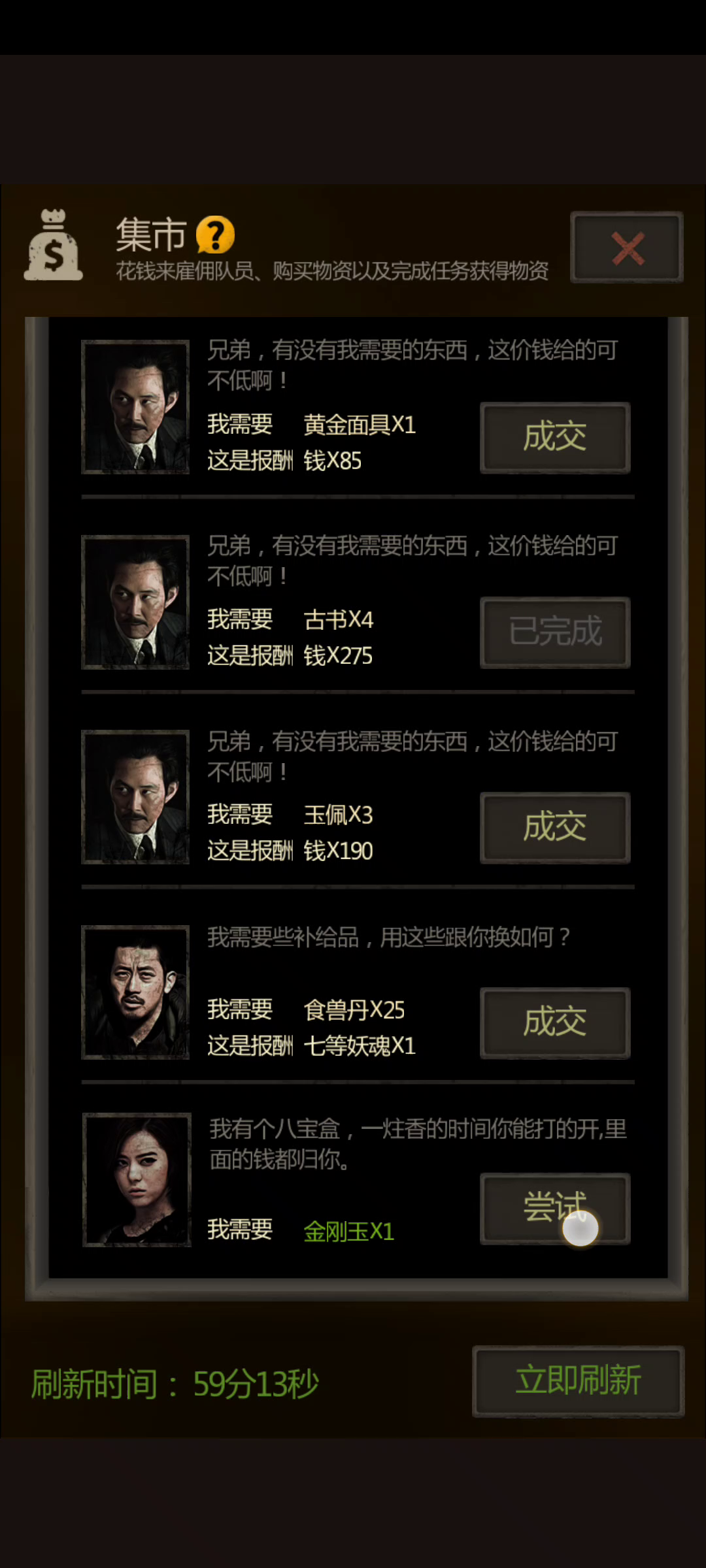The width and height of the screenshot is (706, 1568).
Task: Accept the 食兽丹X25 trade with 成交
Action: pos(555,1022)
